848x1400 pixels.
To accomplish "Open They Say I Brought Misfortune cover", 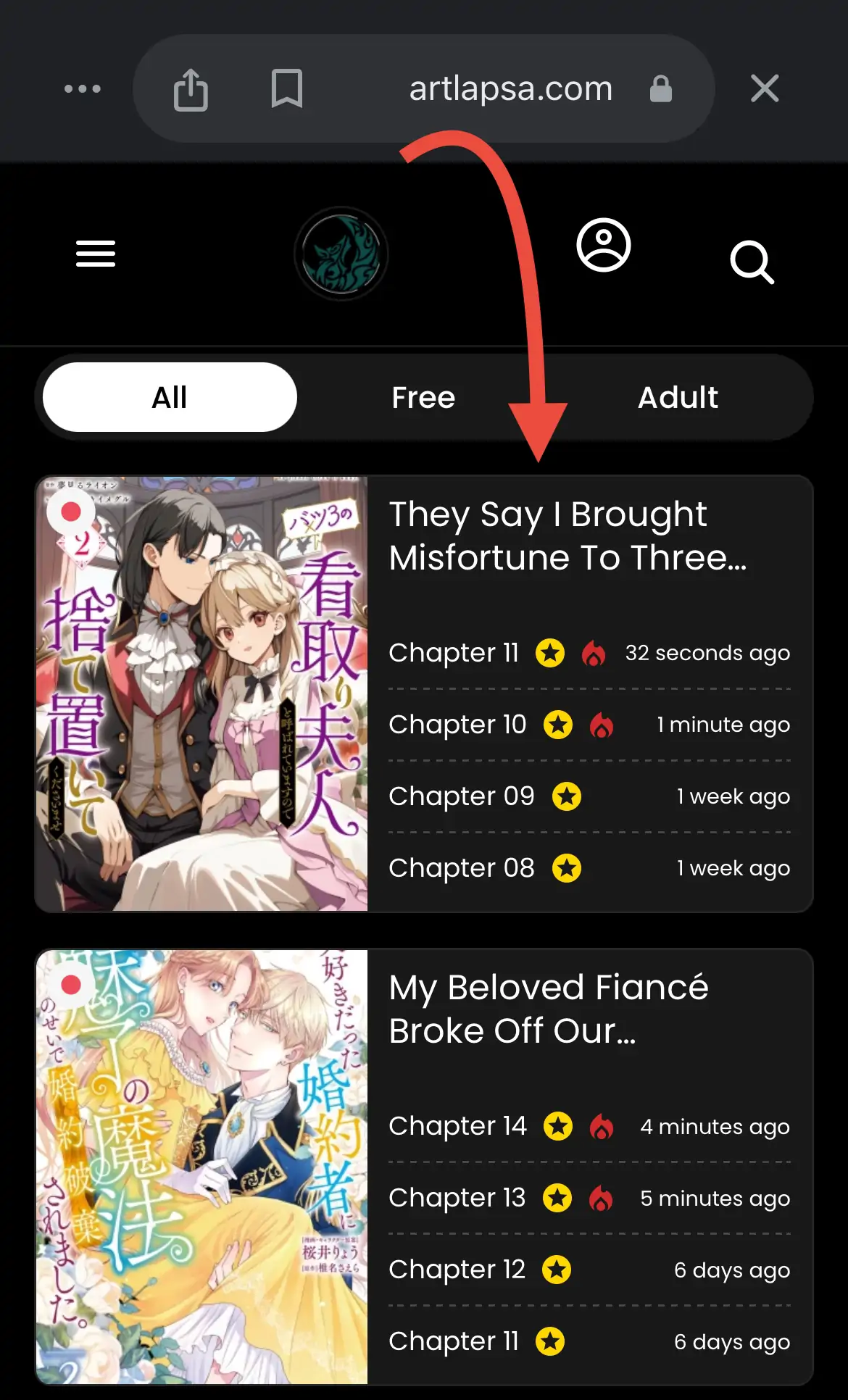I will [x=202, y=693].
